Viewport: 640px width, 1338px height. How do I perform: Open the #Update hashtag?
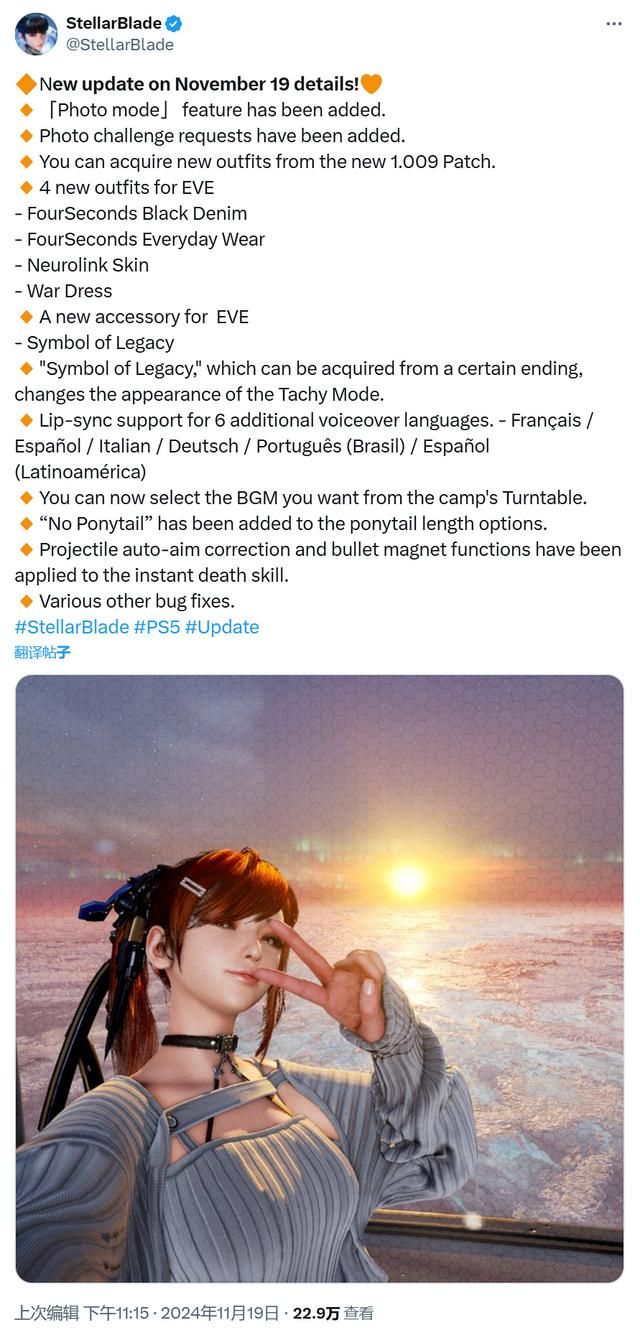tap(221, 627)
